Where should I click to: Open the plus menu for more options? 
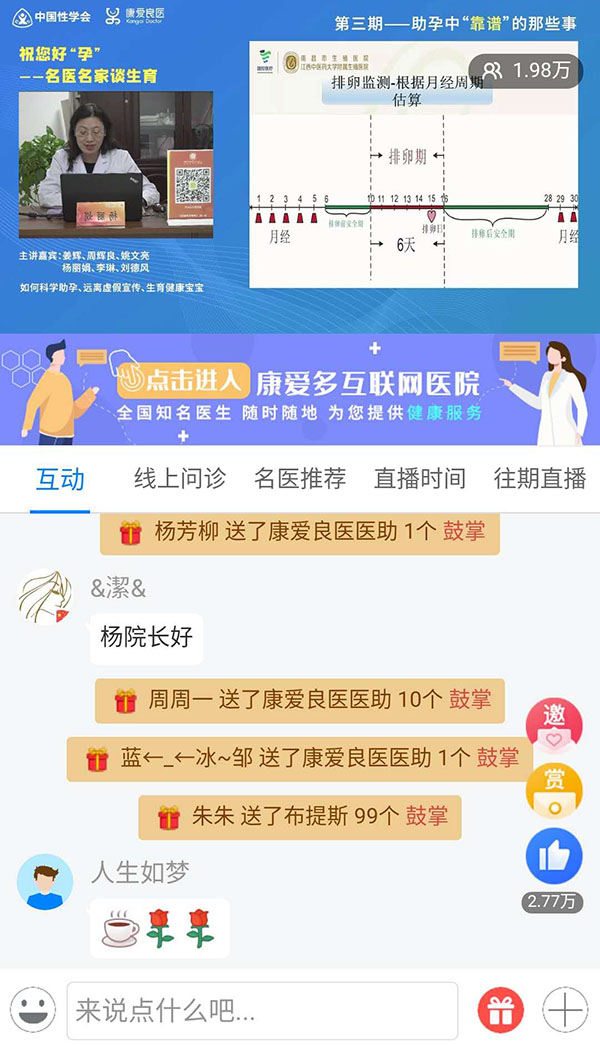pos(566,1011)
